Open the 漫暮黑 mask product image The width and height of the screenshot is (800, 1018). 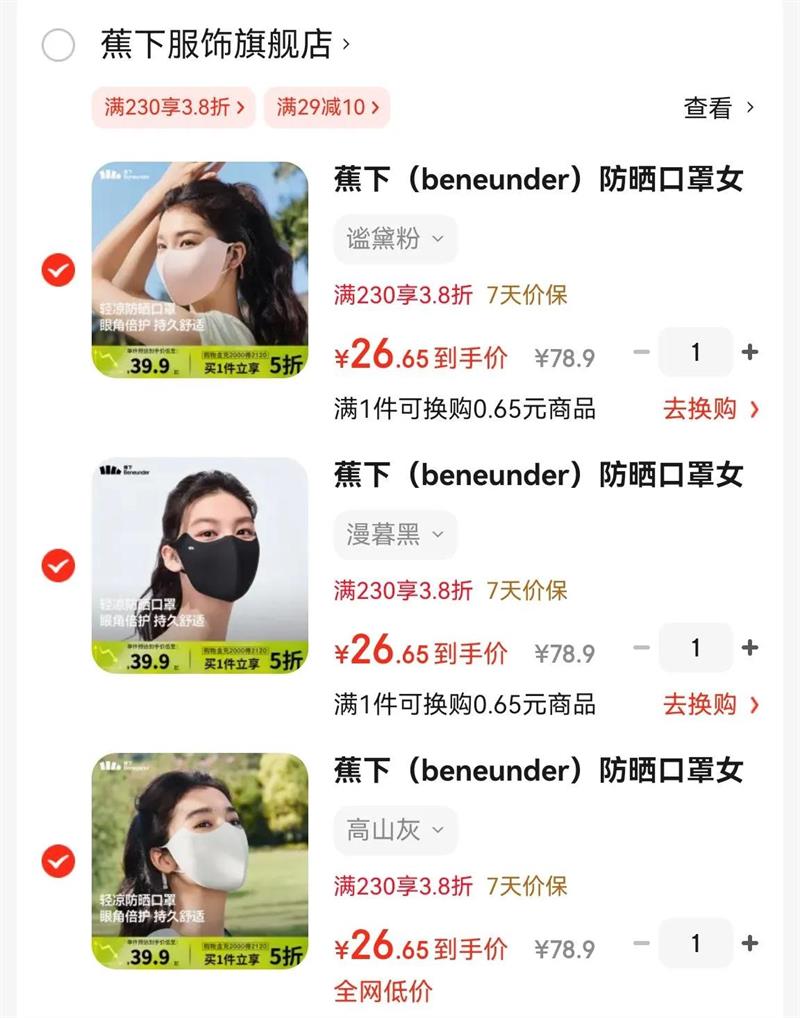[200, 565]
